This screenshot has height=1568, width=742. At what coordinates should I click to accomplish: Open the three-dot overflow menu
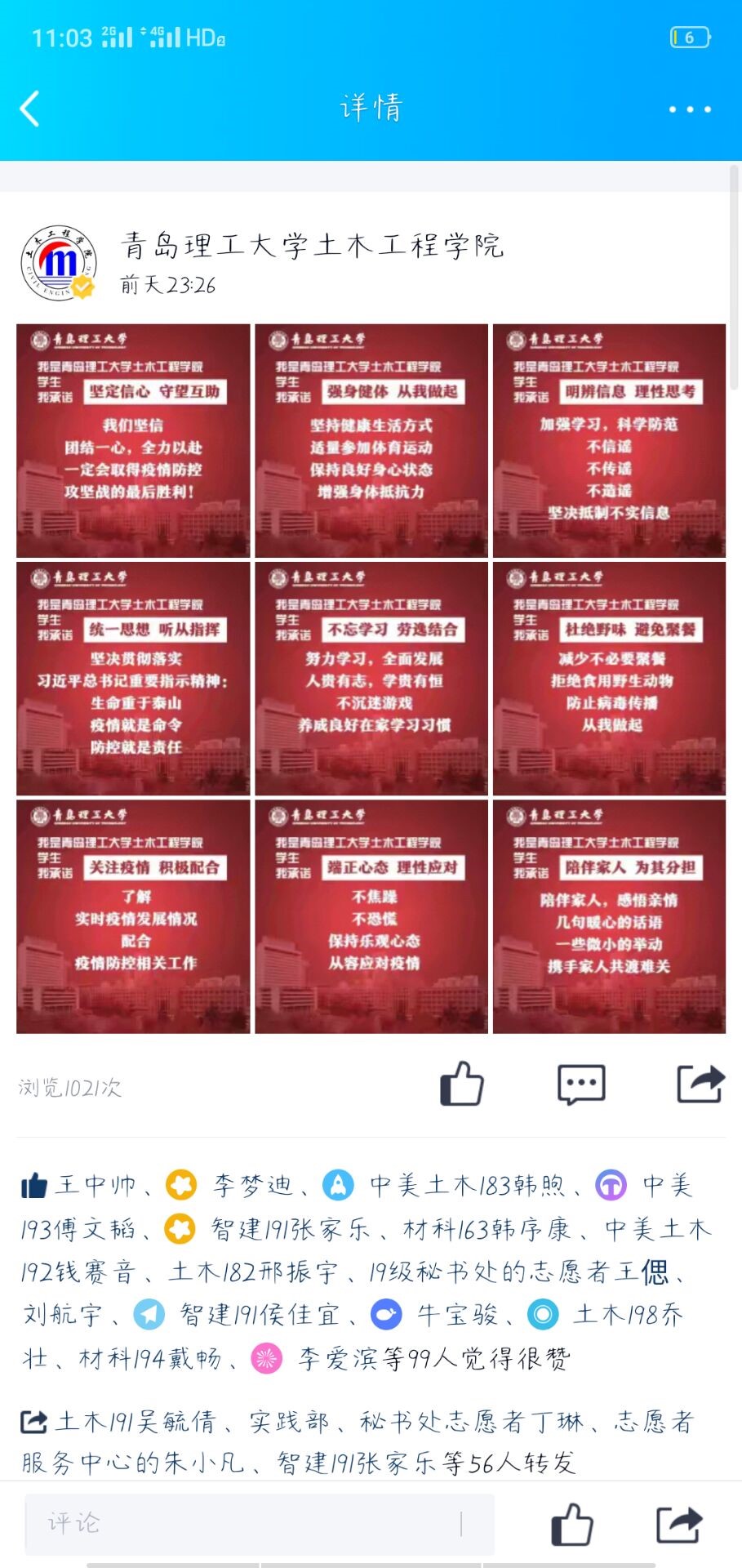pyautogui.click(x=690, y=109)
